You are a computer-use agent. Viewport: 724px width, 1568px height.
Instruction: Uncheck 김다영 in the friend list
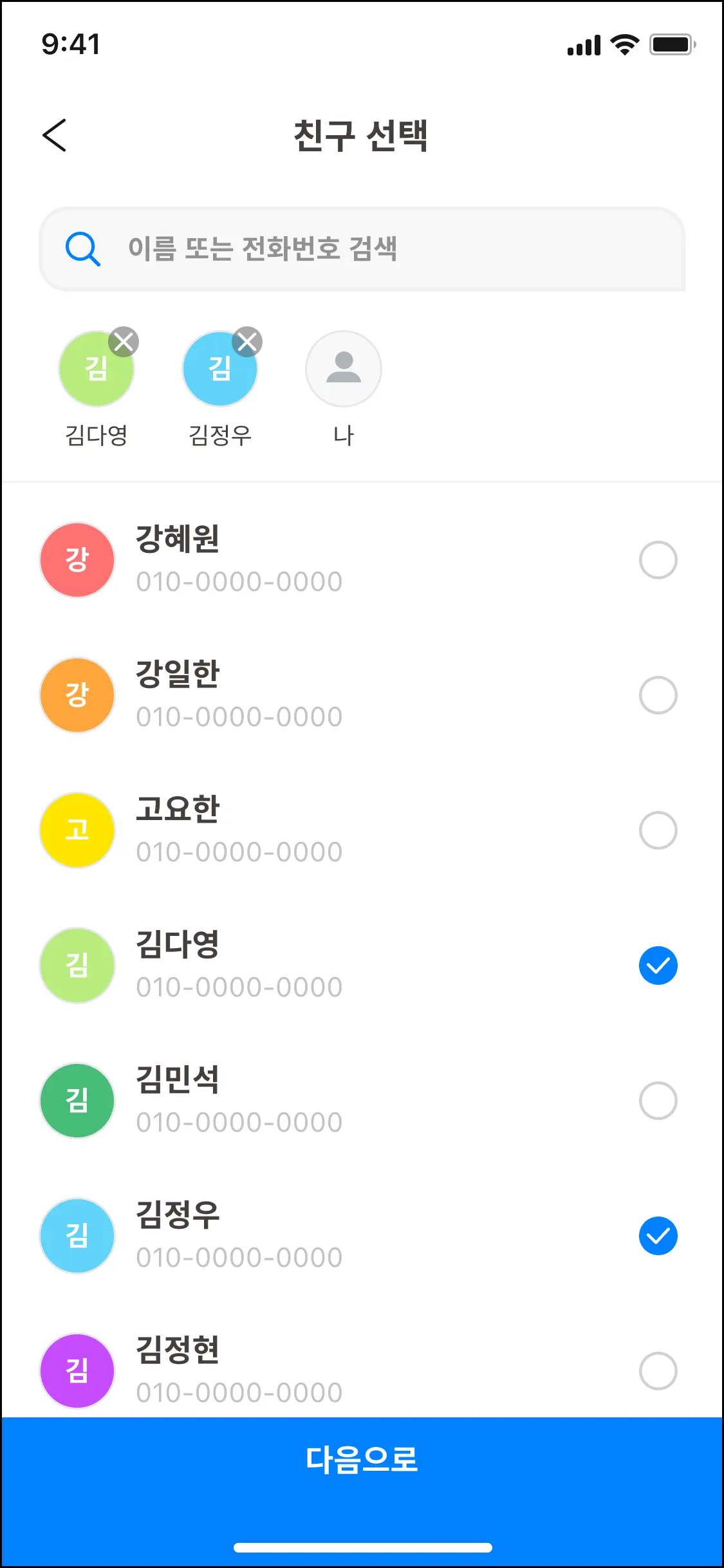[x=658, y=966]
